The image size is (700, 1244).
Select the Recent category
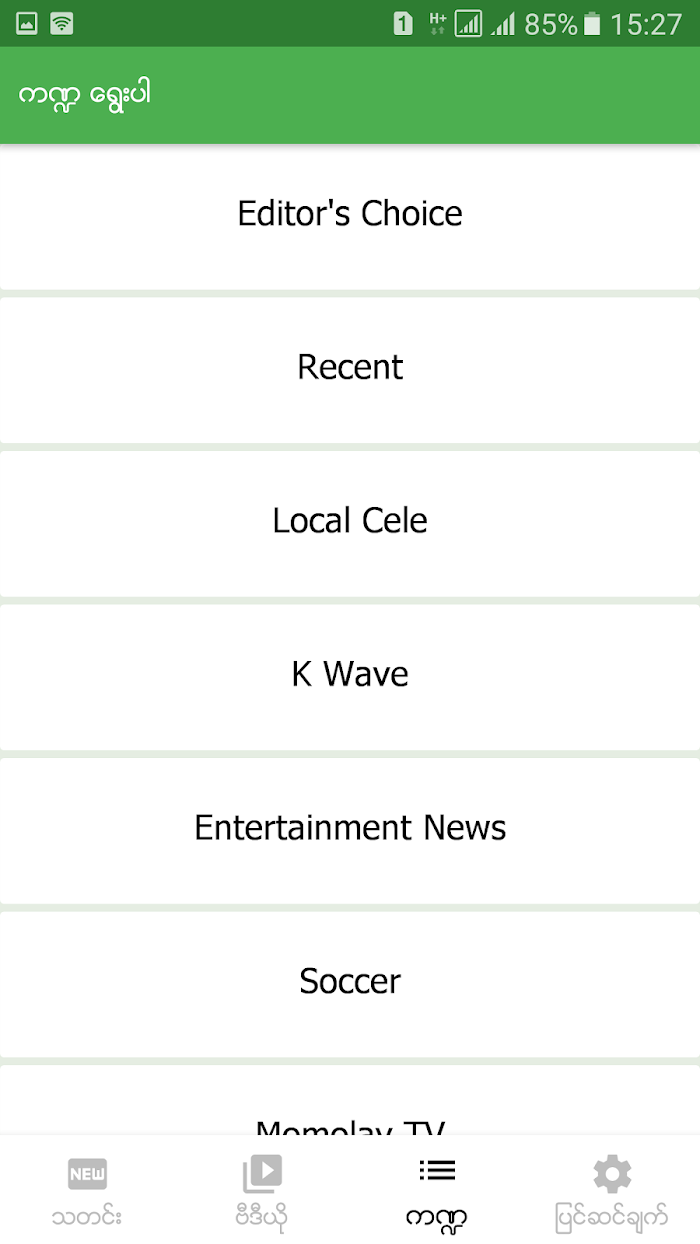click(350, 368)
